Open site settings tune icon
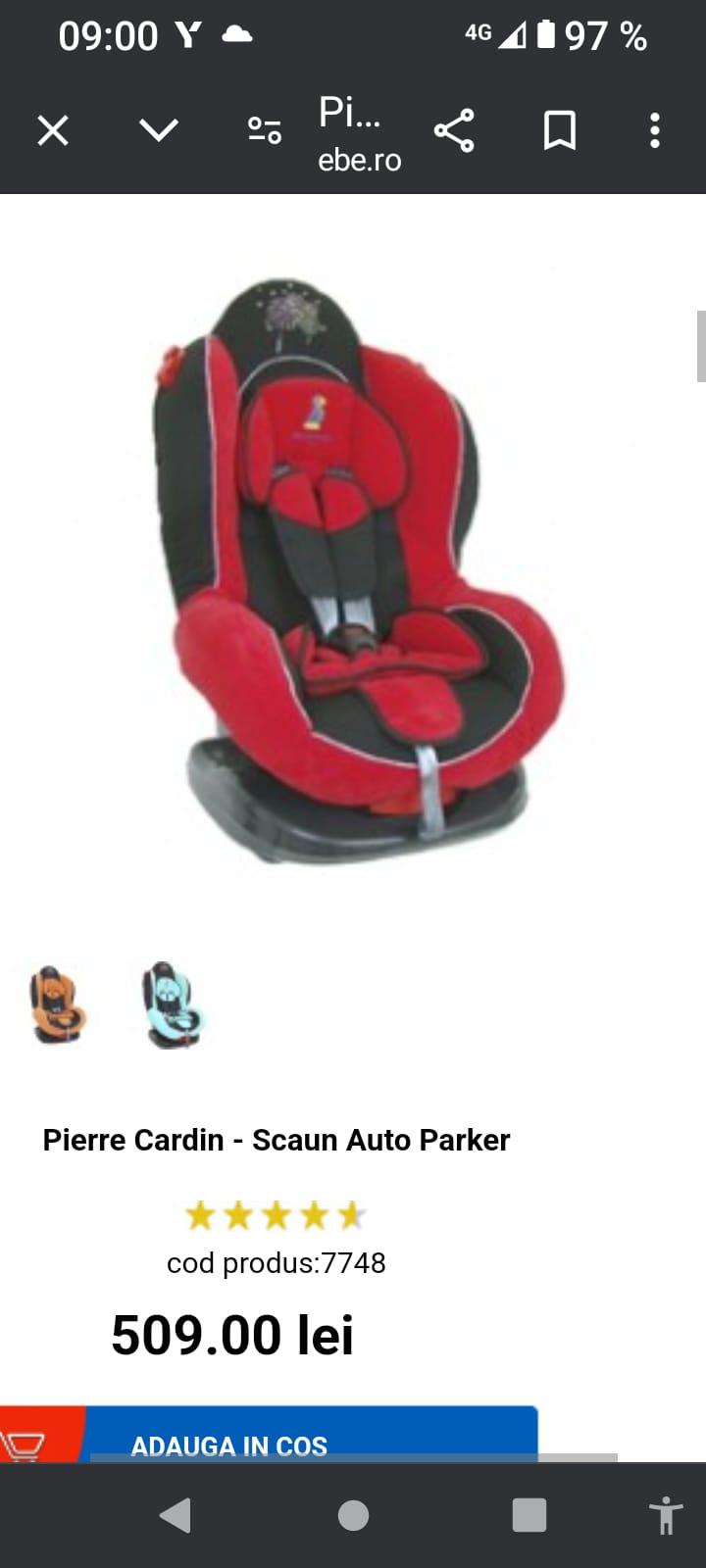The height and width of the screenshot is (1568, 706). (x=264, y=130)
